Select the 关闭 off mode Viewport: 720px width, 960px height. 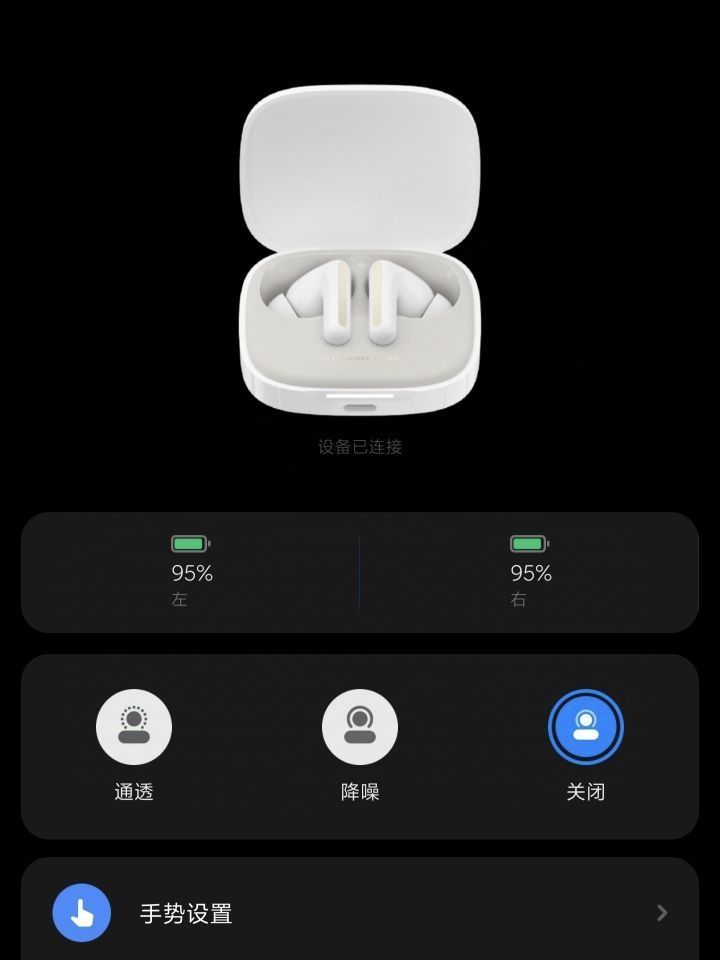[x=586, y=727]
